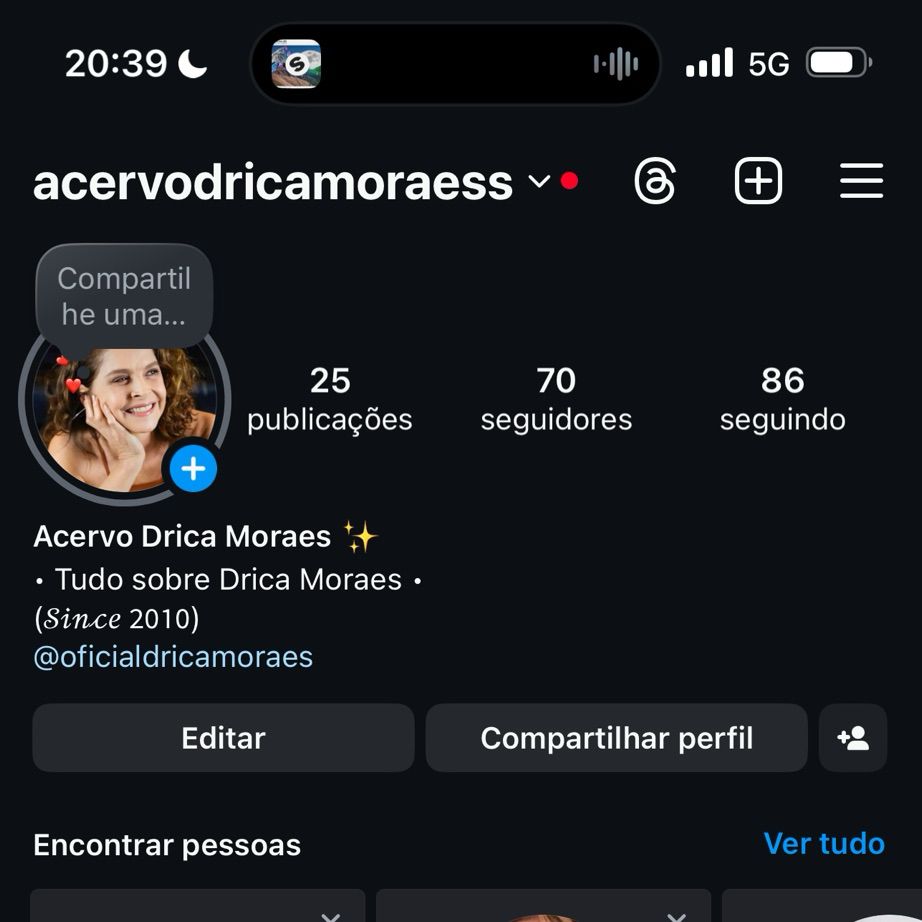The height and width of the screenshot is (922, 922).
Task: Open the 70 seguidores list
Action: point(556,398)
